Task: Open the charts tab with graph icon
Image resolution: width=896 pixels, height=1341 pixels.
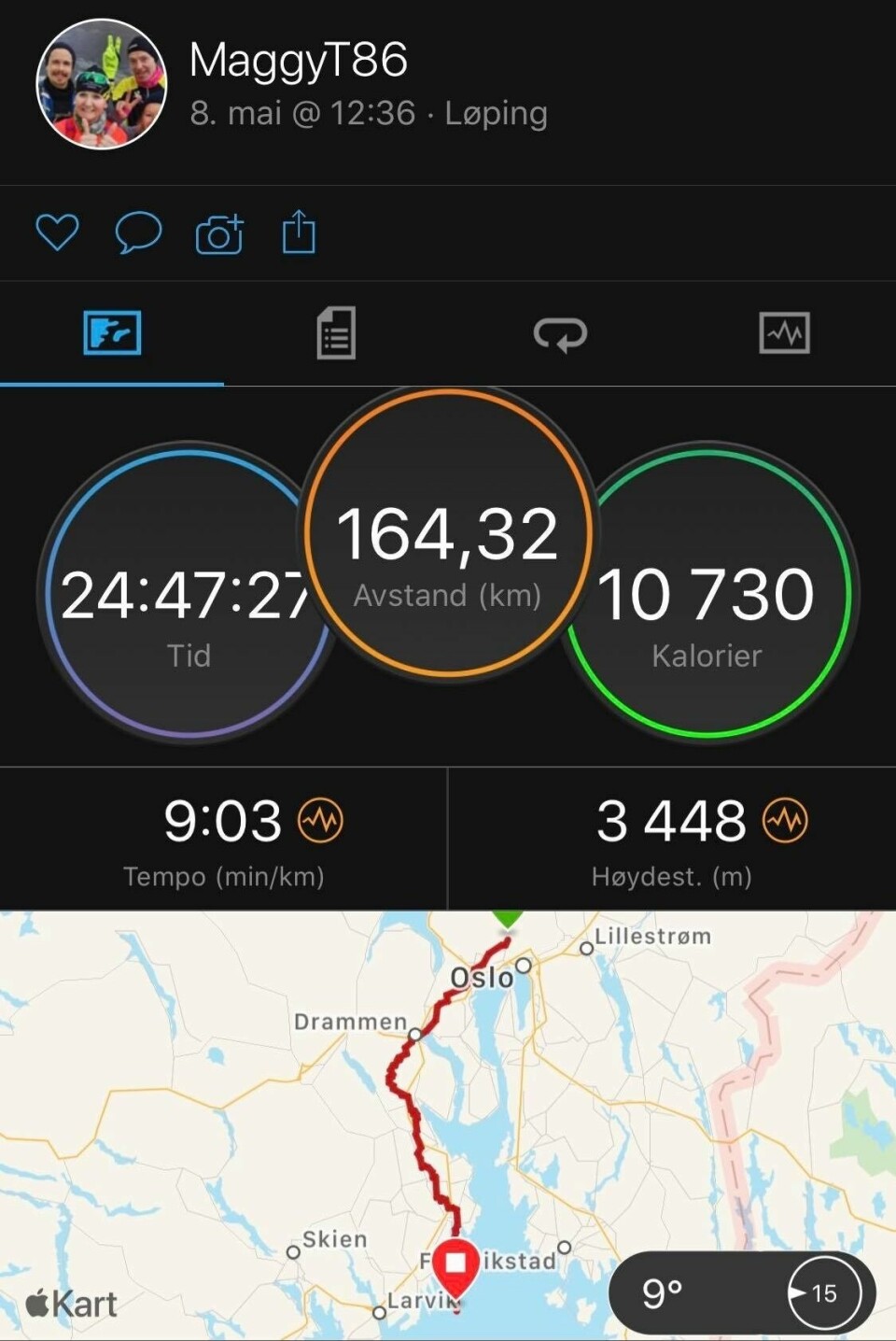Action: click(784, 333)
